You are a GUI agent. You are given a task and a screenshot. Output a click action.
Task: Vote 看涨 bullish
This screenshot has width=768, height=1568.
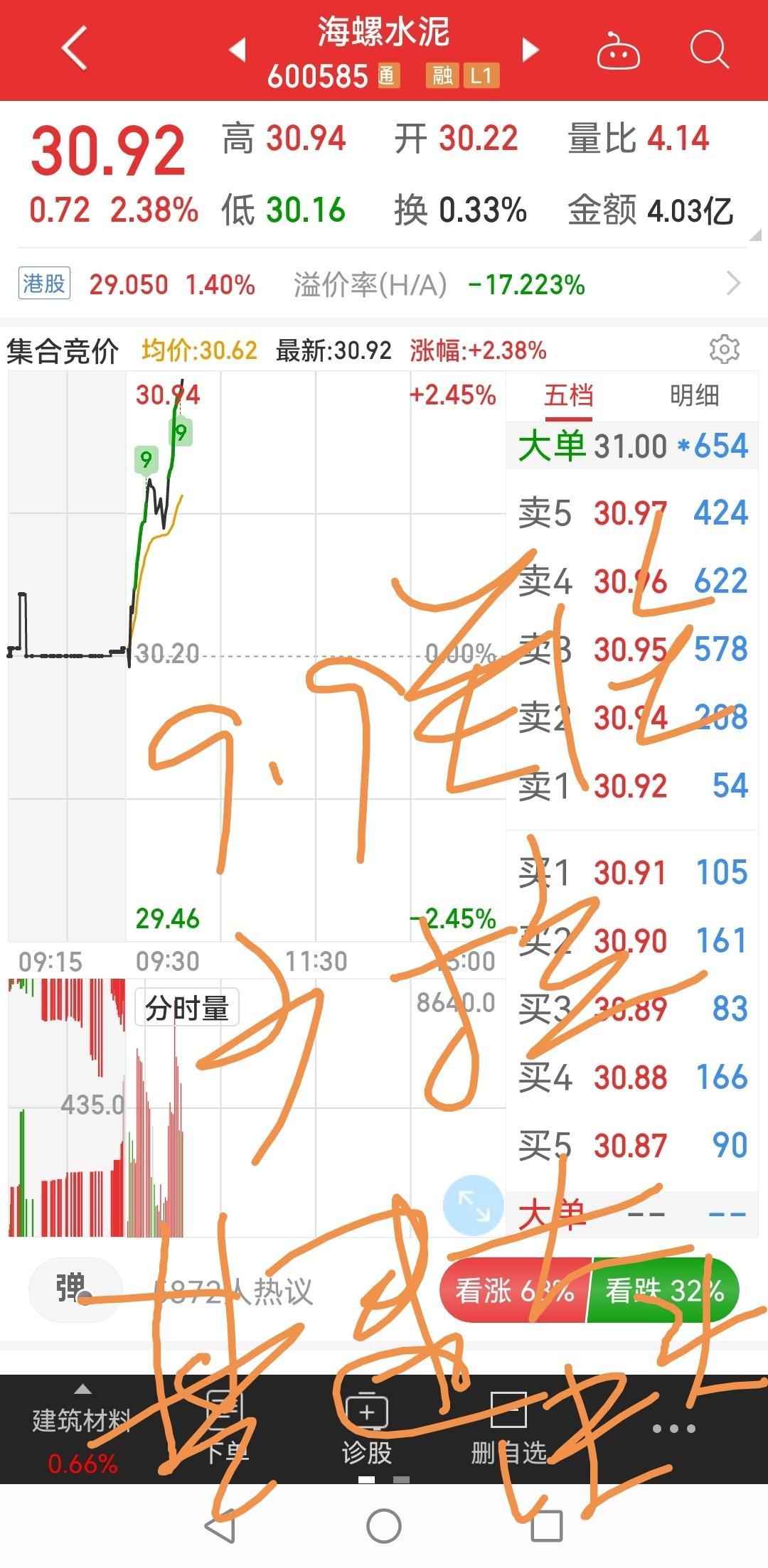click(x=515, y=1291)
